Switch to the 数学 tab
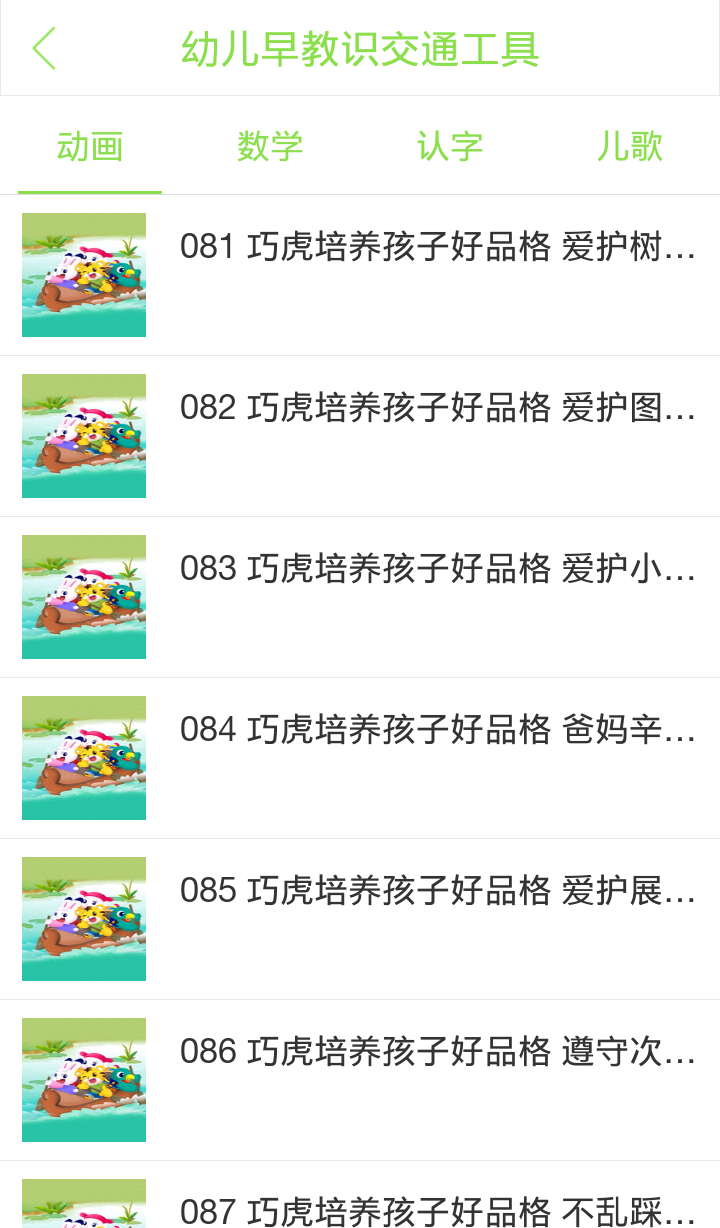 coord(270,147)
